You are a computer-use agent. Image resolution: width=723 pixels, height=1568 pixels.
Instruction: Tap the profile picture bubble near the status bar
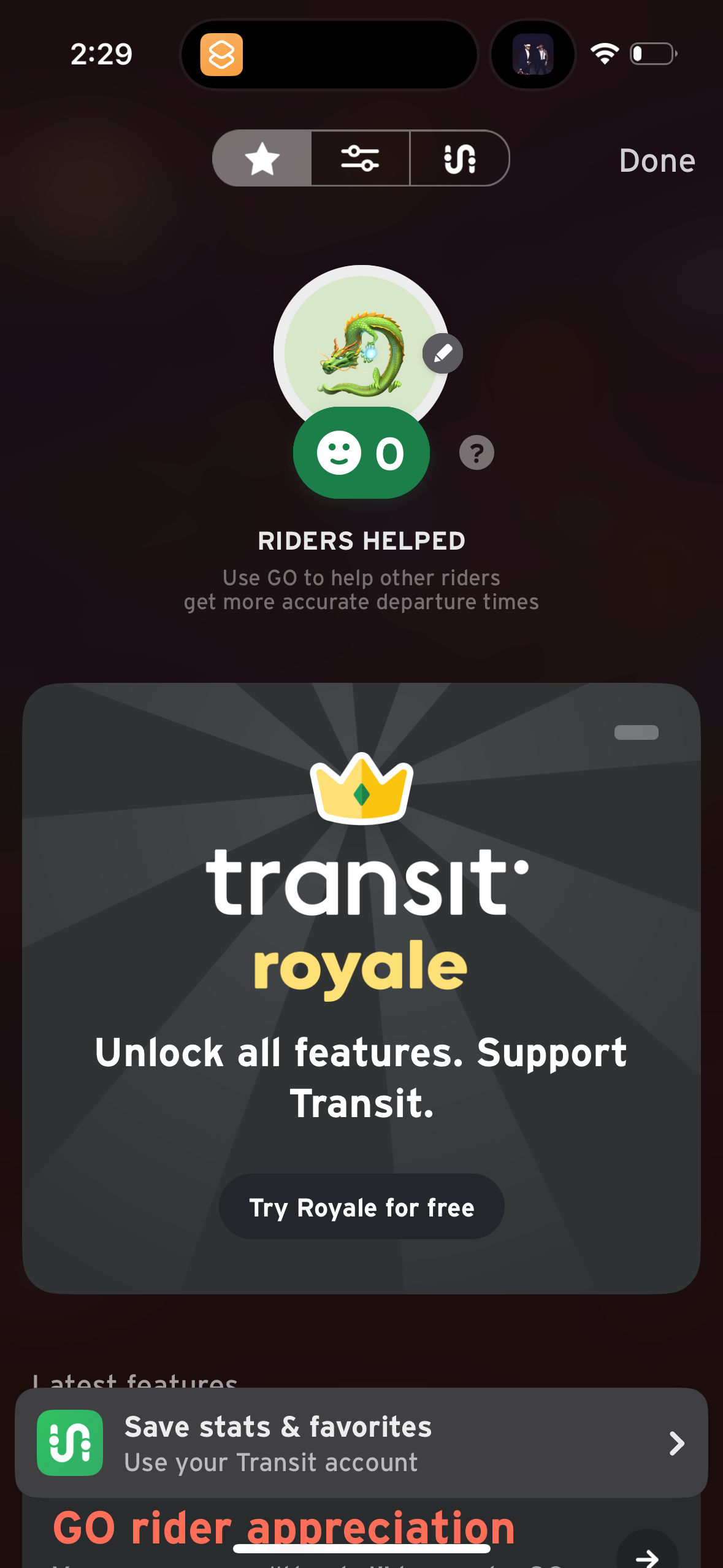[532, 55]
